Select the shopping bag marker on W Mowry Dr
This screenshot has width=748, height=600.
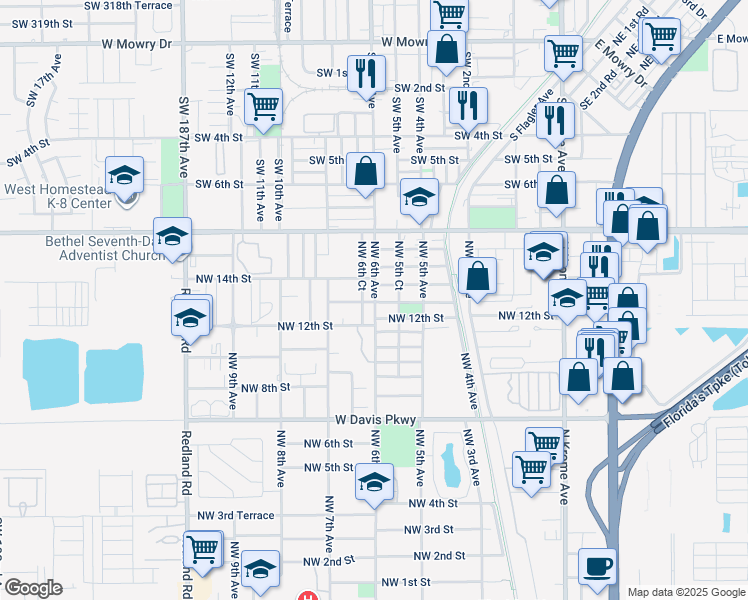(446, 49)
